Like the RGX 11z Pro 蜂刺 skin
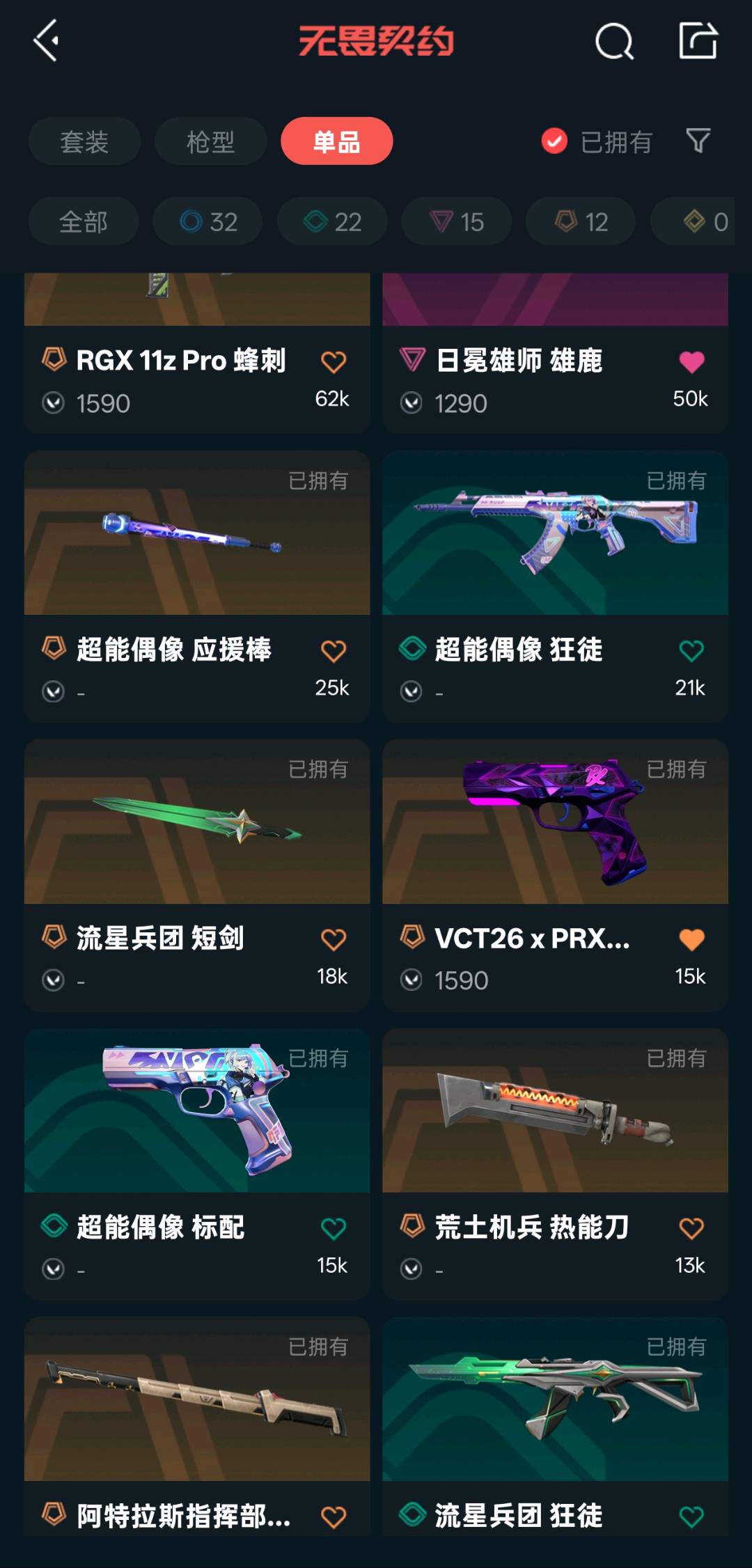 pos(333,362)
